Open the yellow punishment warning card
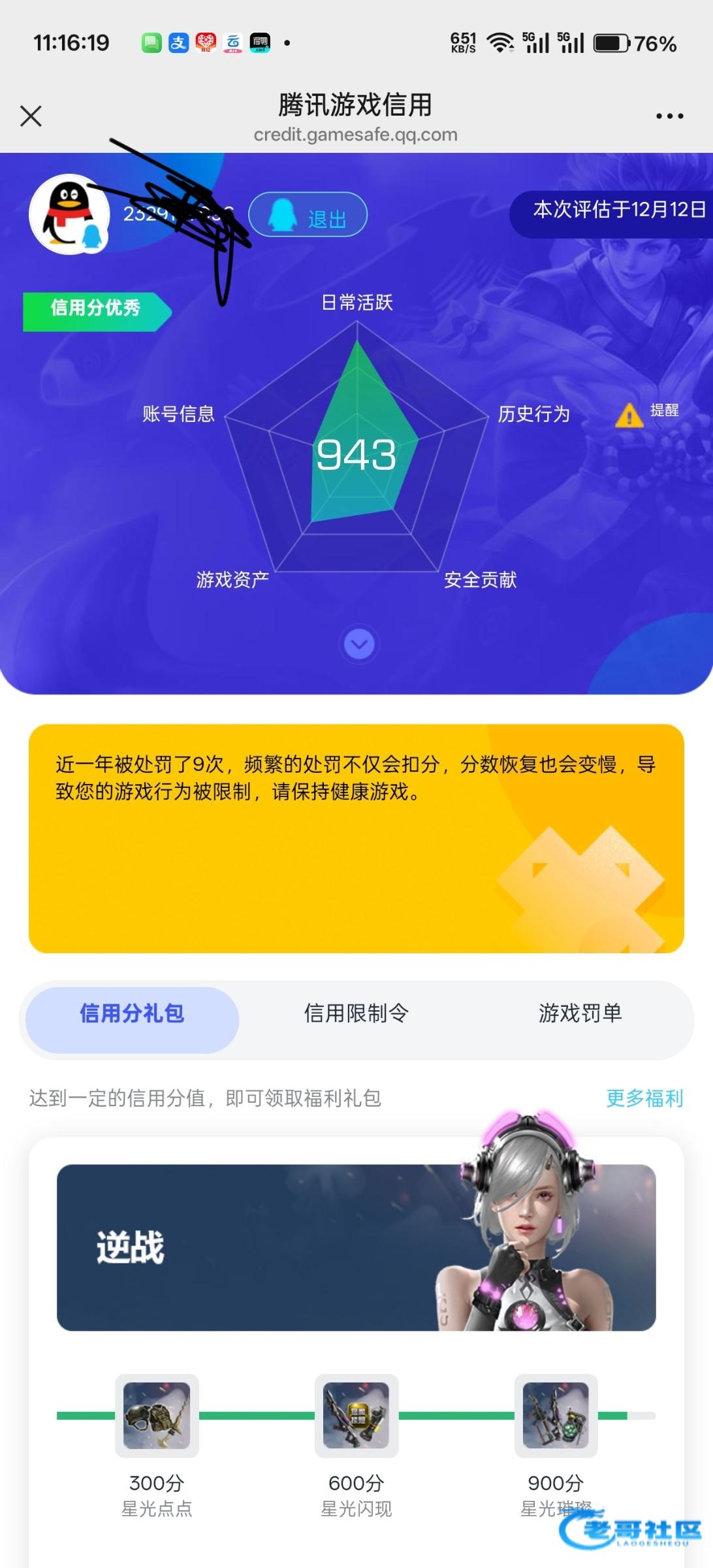The width and height of the screenshot is (713, 1568). (356, 838)
